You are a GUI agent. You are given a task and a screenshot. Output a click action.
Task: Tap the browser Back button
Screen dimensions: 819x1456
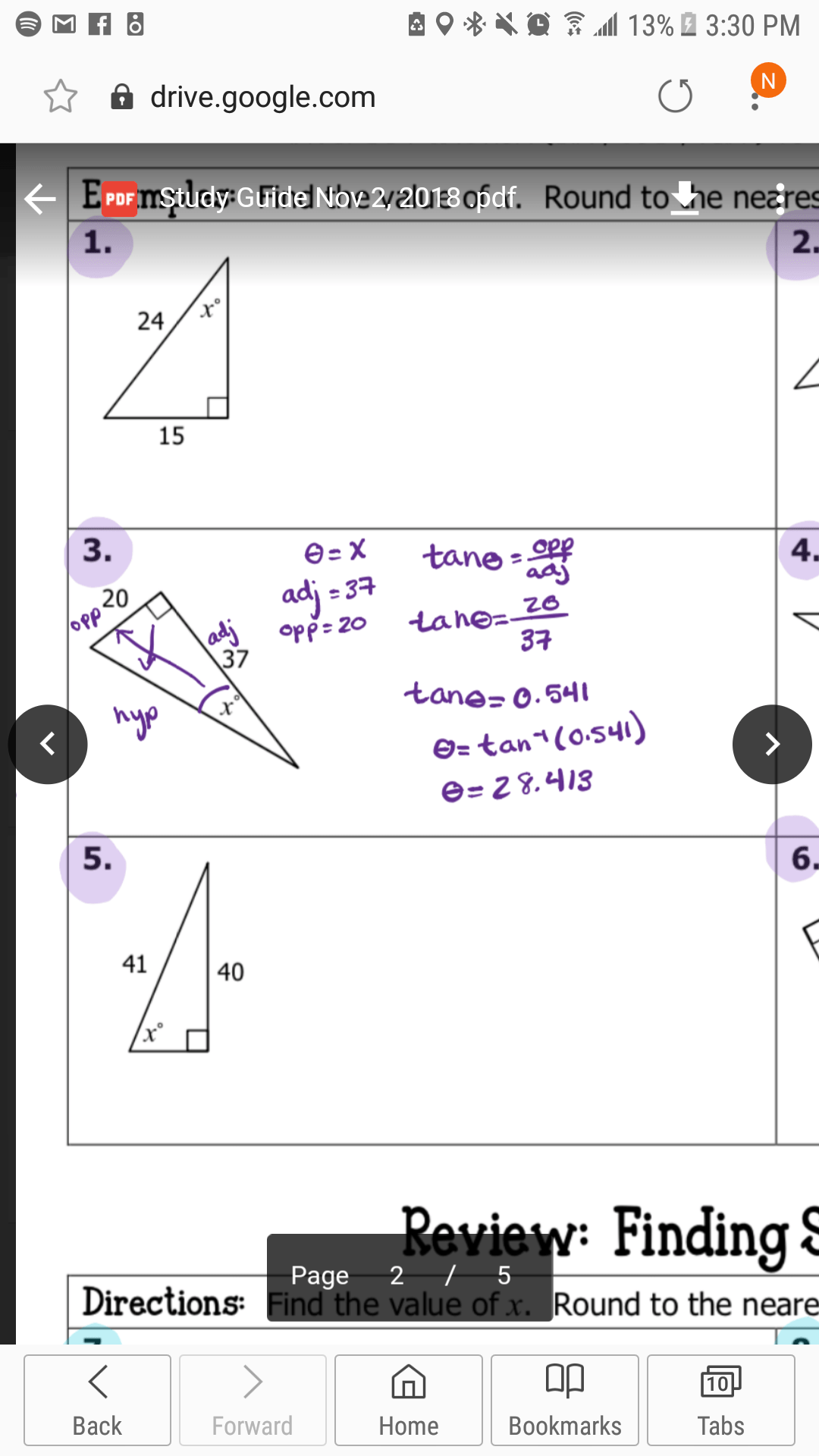coord(97,1400)
